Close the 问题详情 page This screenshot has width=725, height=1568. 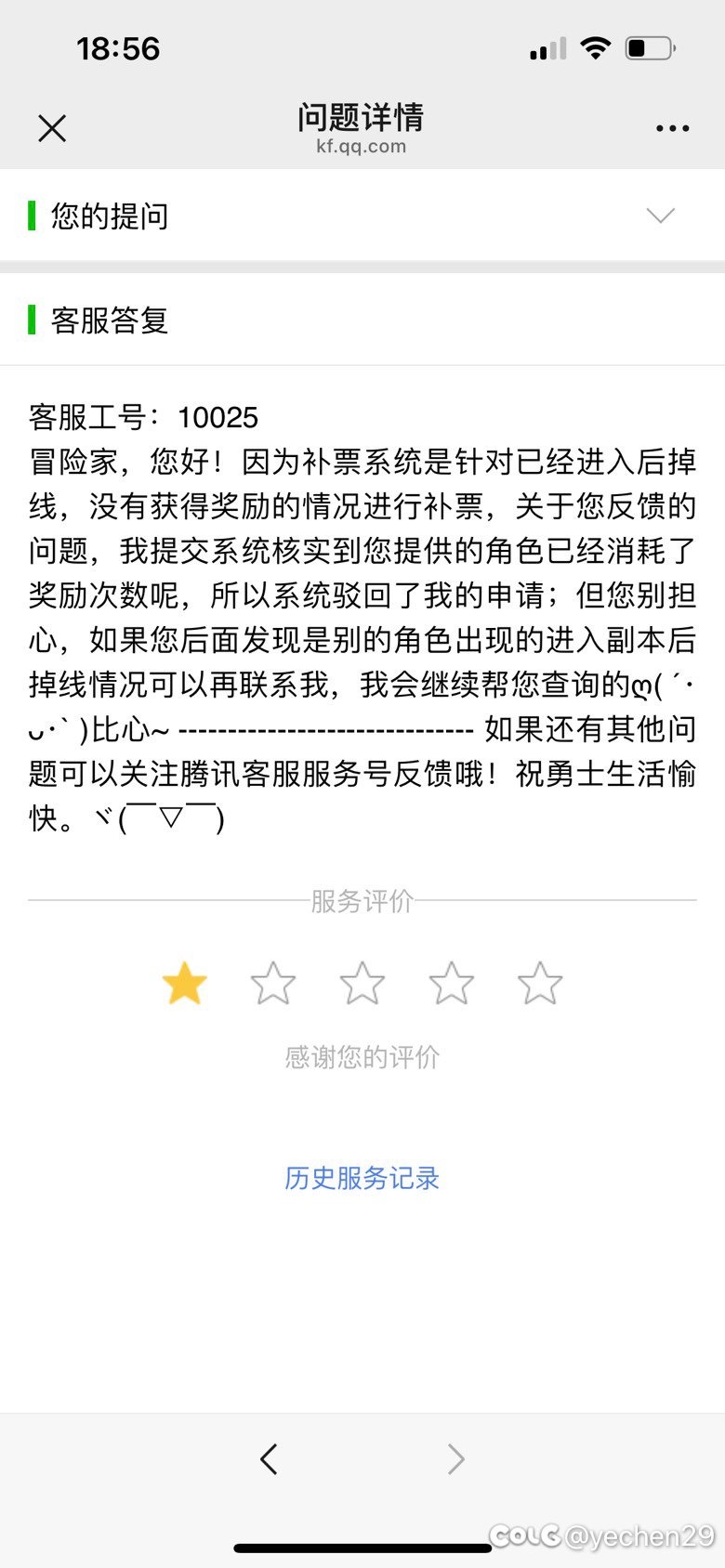pos(52,128)
